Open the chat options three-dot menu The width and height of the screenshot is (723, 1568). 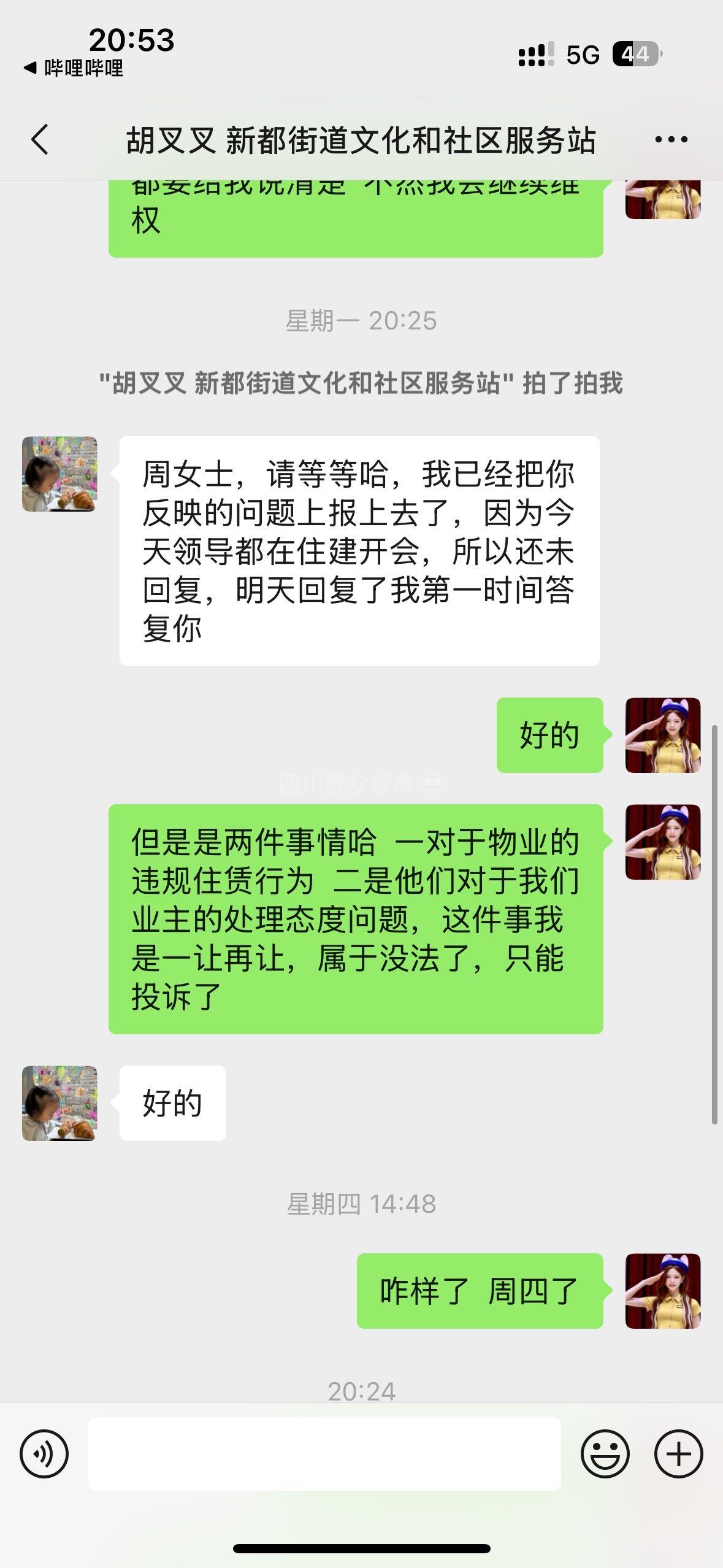[x=671, y=140]
